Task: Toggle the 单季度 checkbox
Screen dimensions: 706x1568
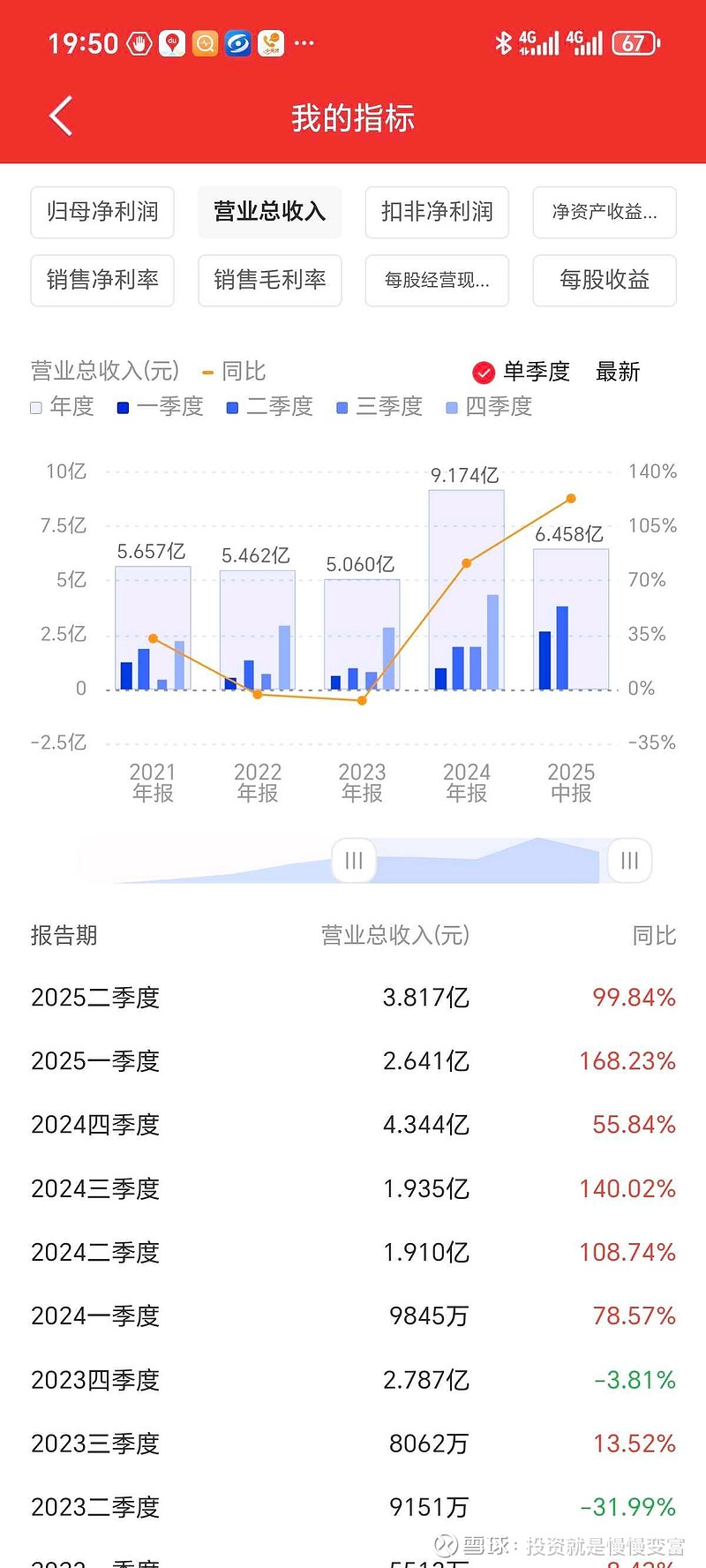Action: pos(484,373)
